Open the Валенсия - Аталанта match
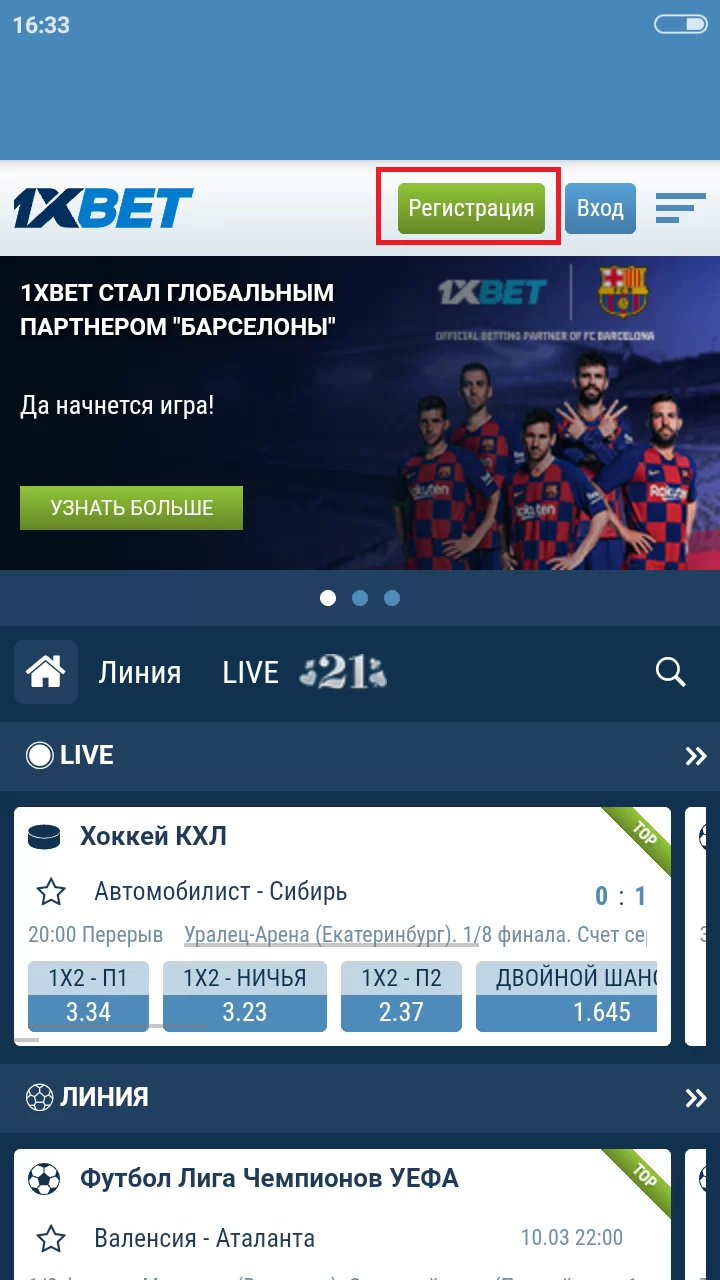Viewport: 720px width, 1280px height. (x=205, y=1238)
